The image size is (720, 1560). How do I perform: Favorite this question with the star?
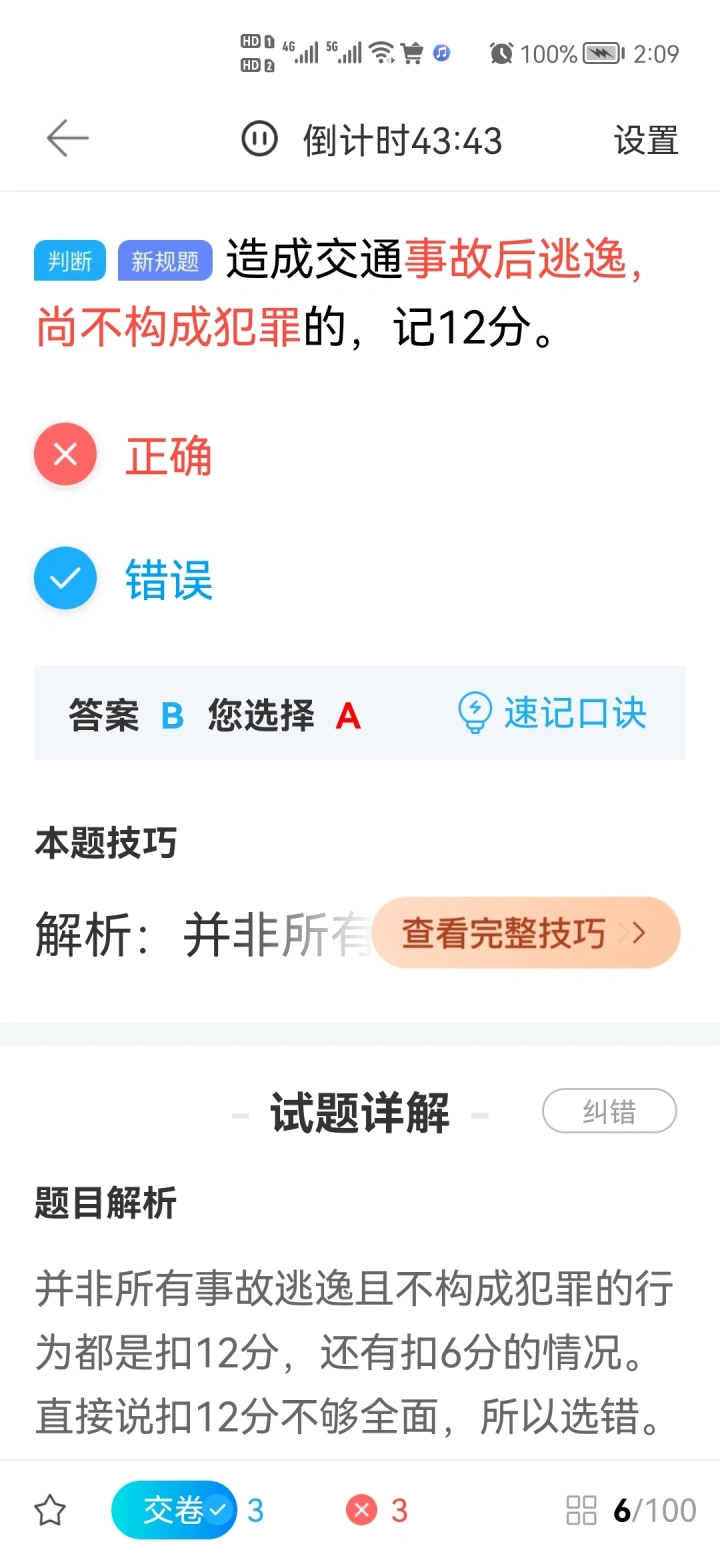click(x=50, y=1510)
